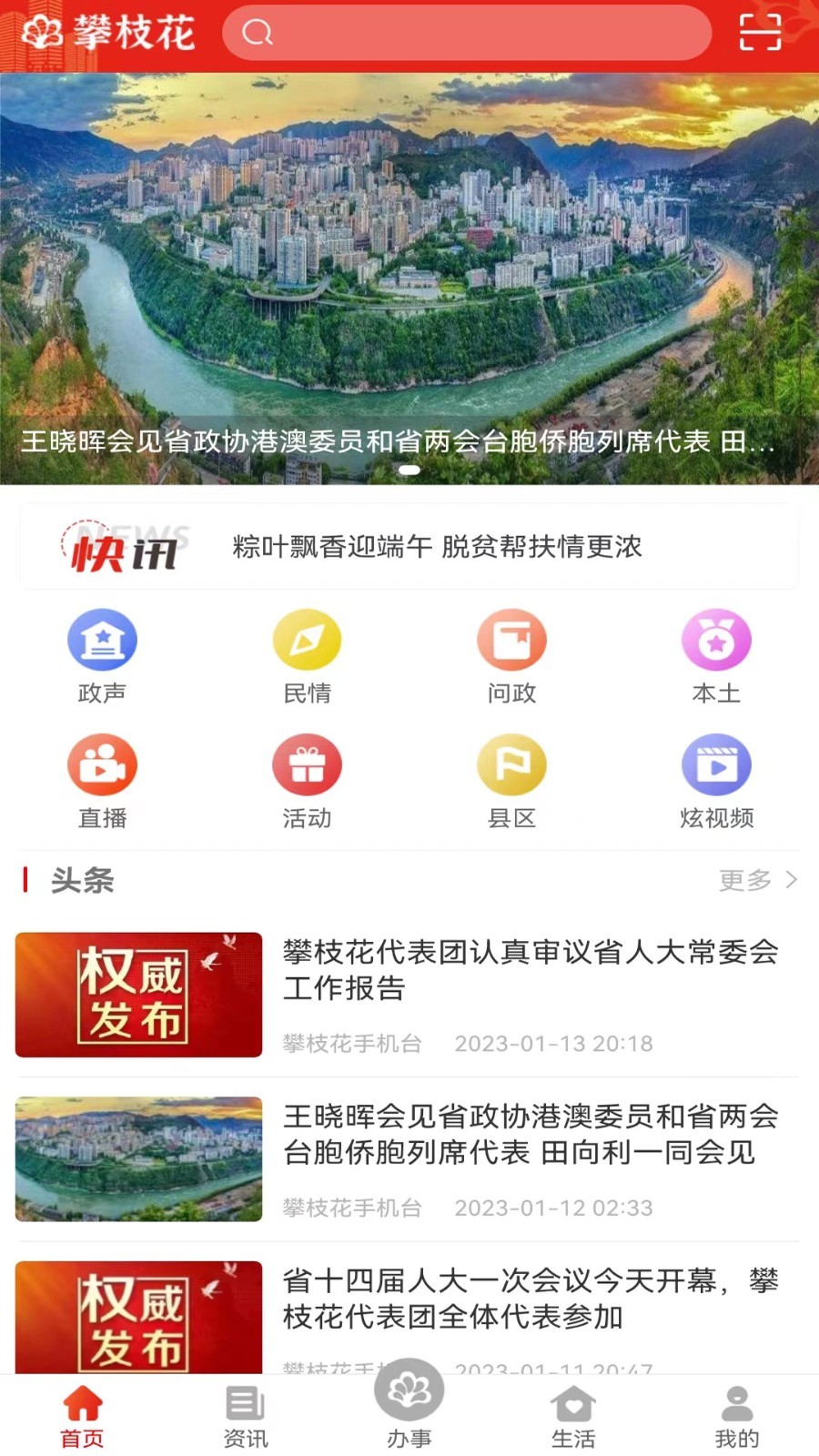The height and width of the screenshot is (1456, 819).
Task: Open article 攀枝花代表团认真审议省人大常委会工作报告
Action: tap(409, 995)
